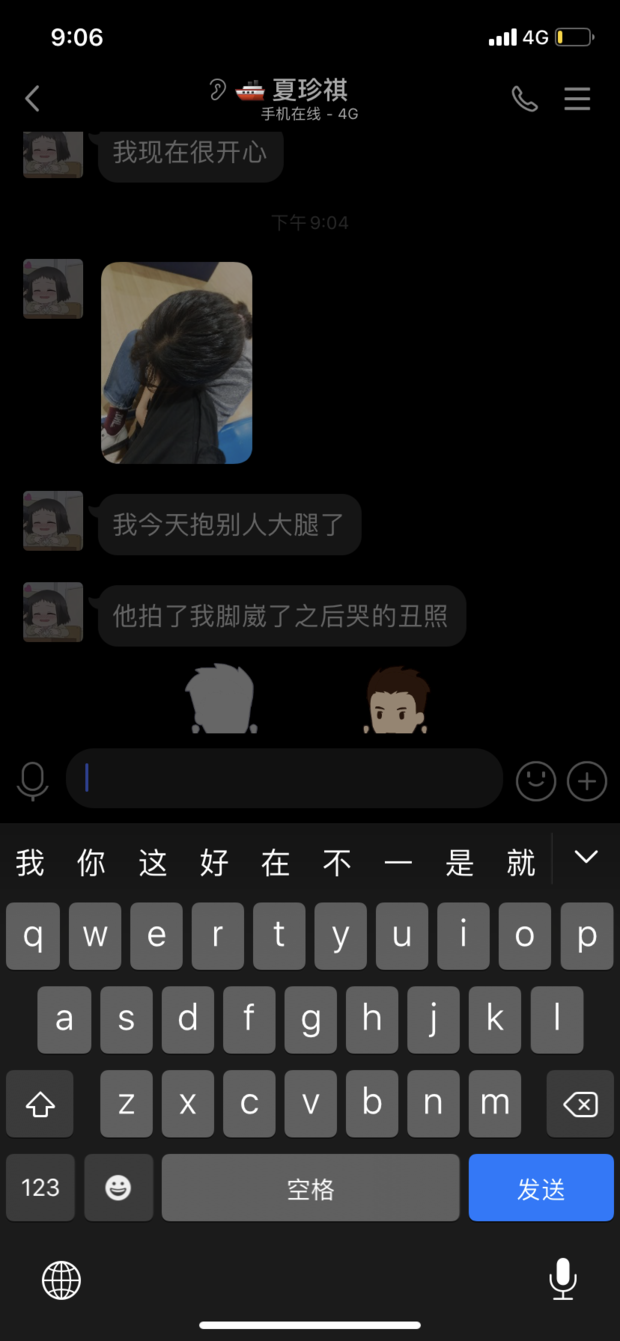Focus the message text field

(284, 778)
